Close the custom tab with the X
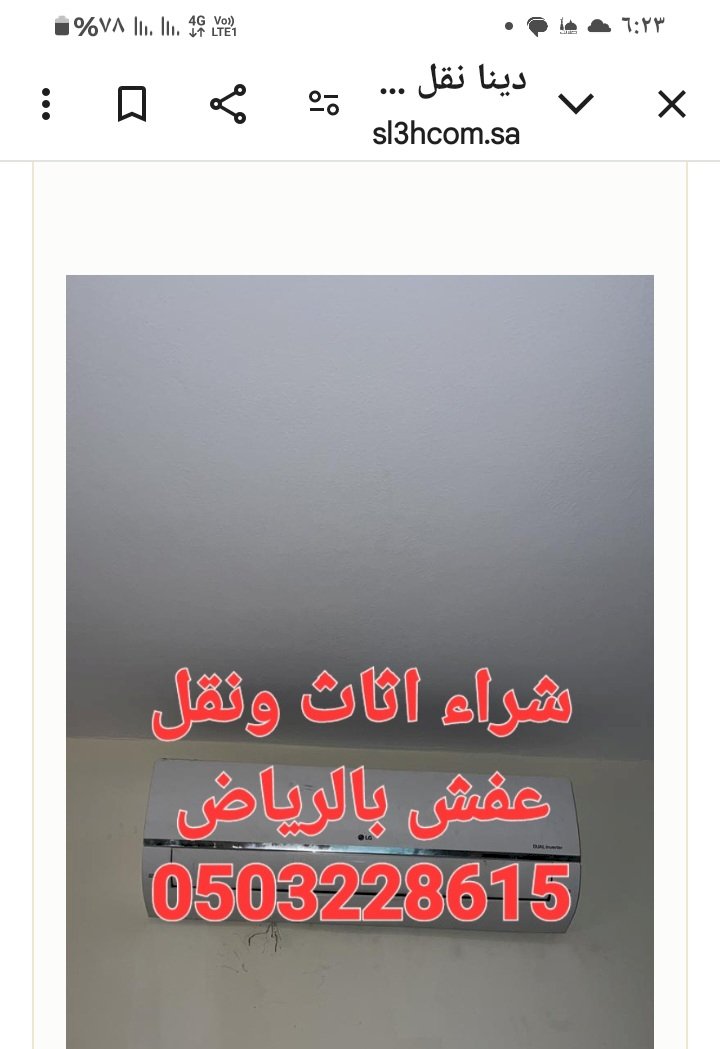This screenshot has width=720, height=1049. click(672, 104)
